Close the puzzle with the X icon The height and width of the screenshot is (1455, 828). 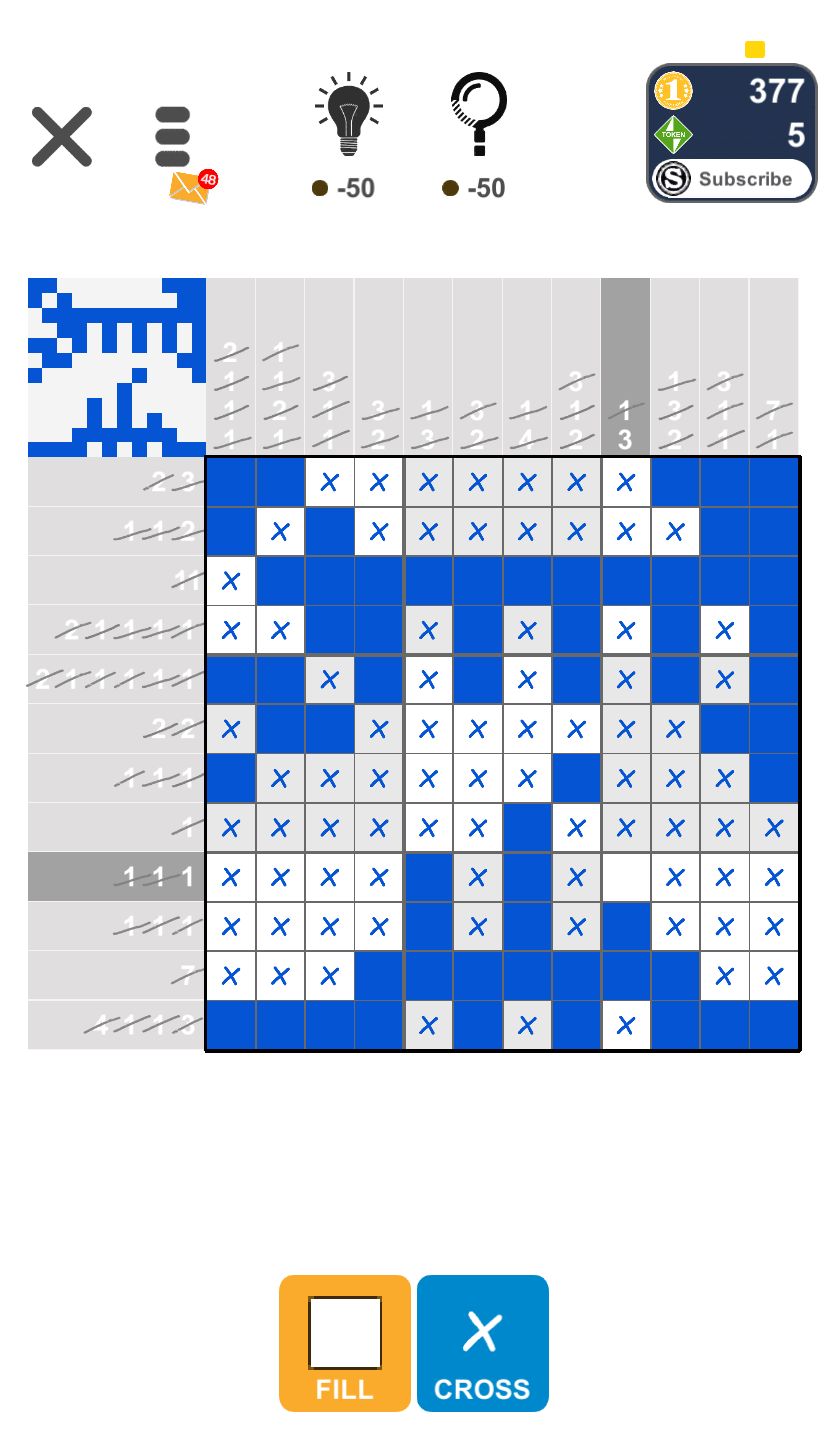[x=62, y=137]
